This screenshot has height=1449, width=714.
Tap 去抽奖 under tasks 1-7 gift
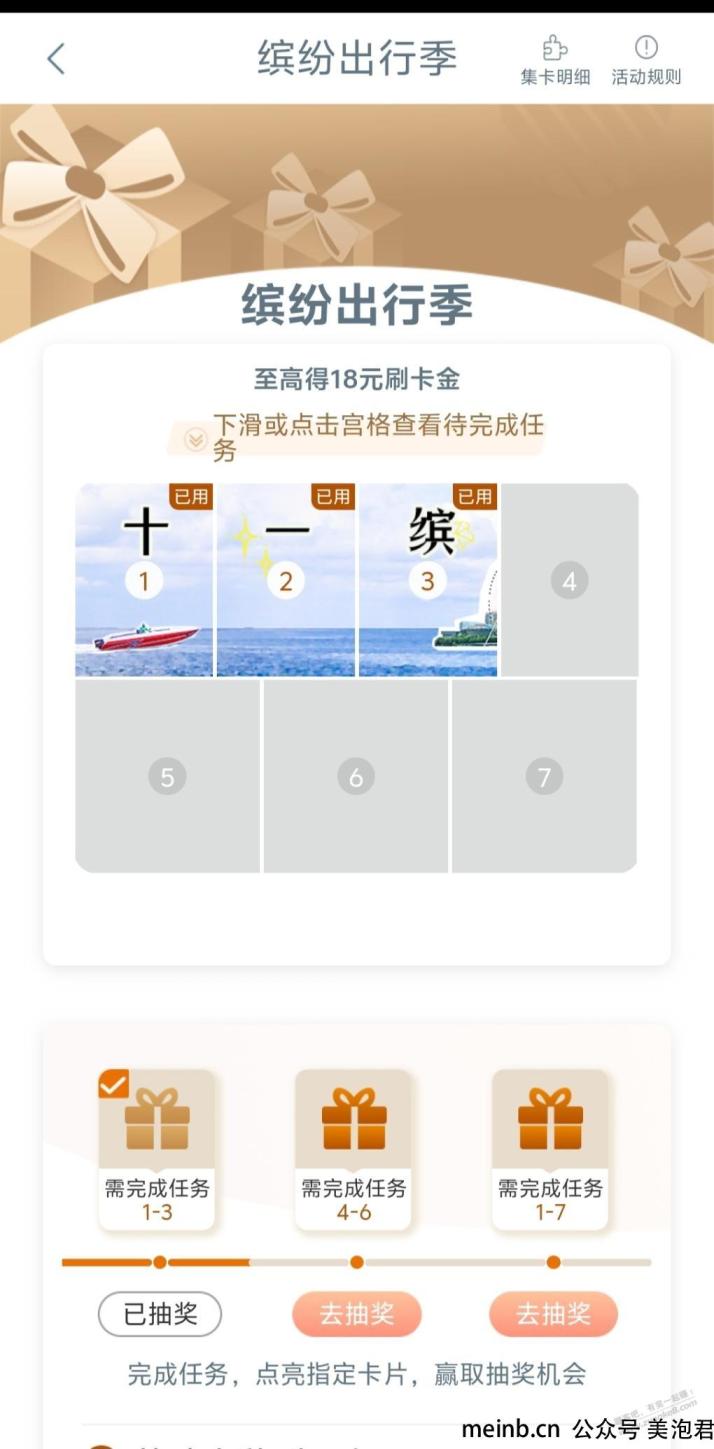pos(553,1314)
